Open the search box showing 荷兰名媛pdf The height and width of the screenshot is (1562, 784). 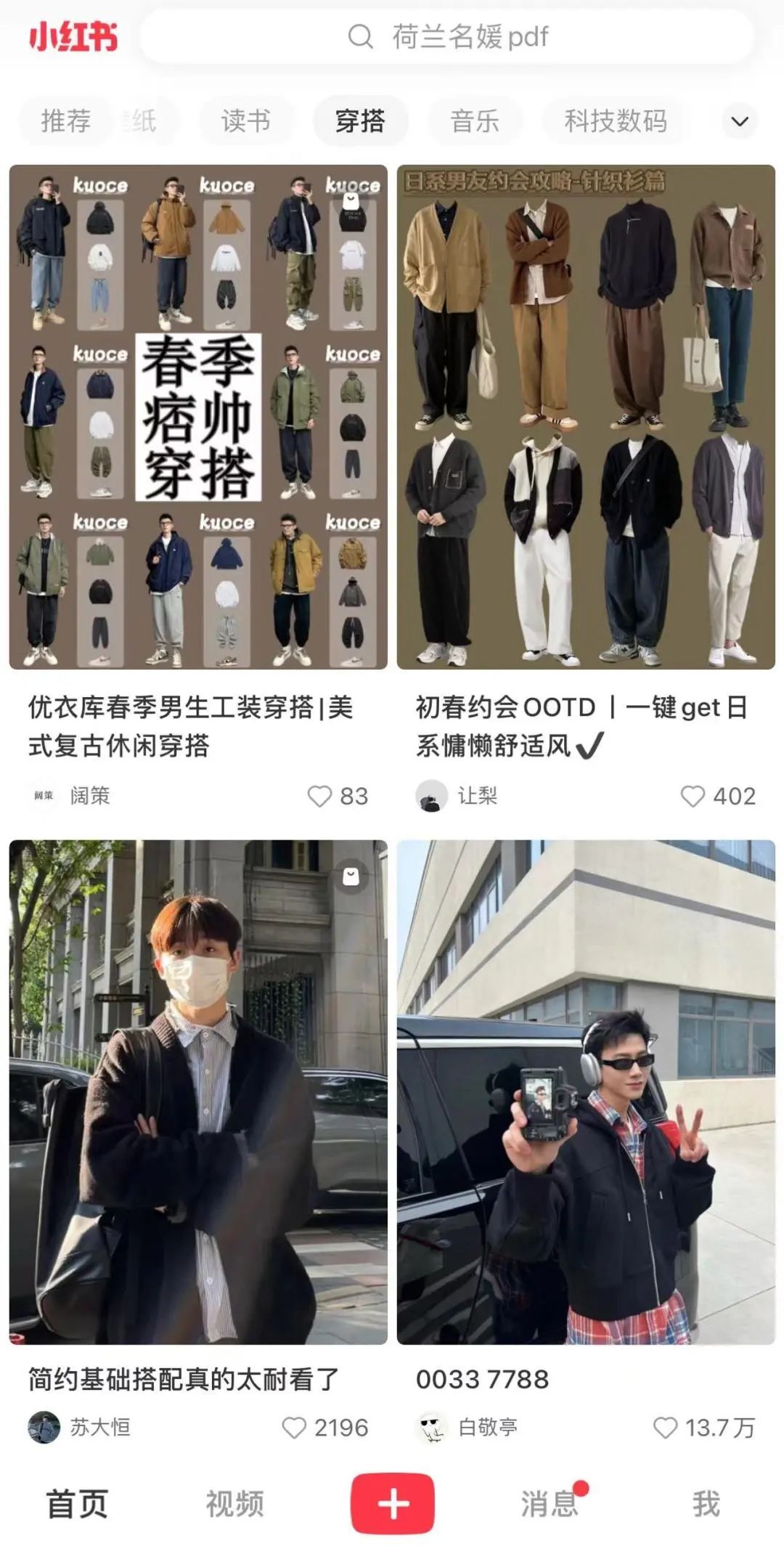click(446, 36)
